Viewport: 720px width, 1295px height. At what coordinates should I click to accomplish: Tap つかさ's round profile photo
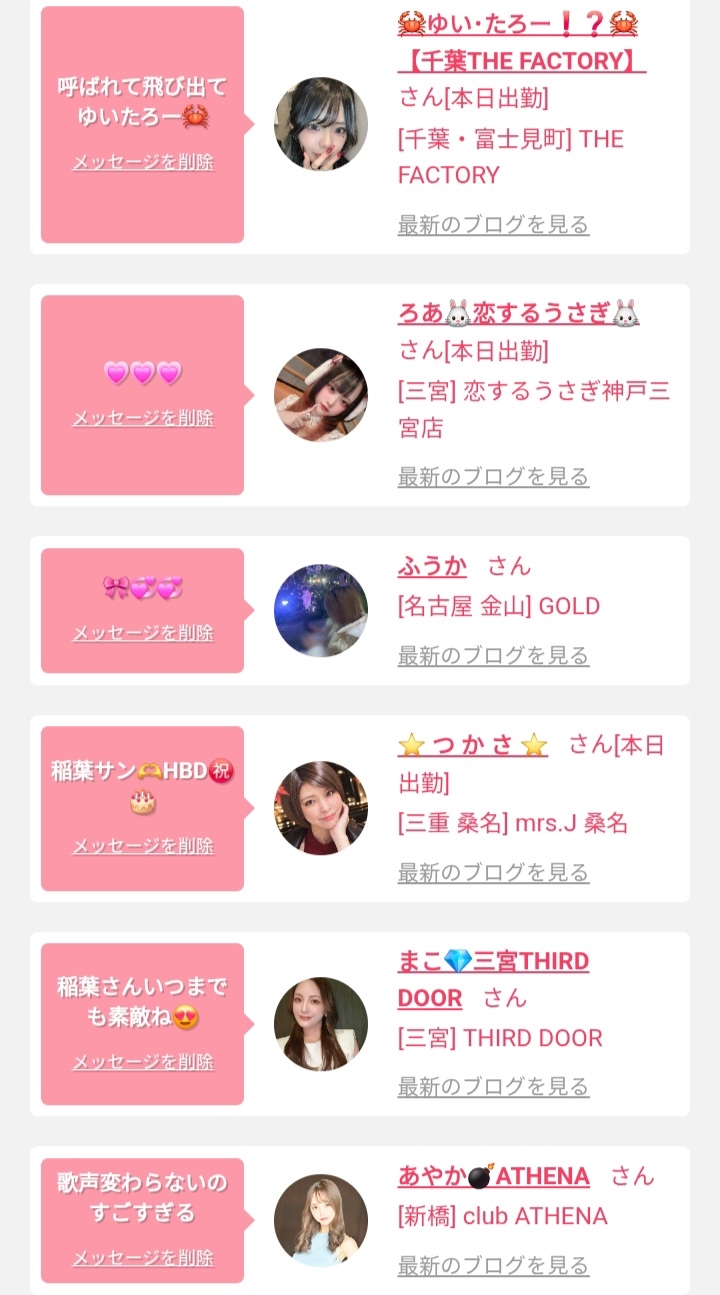pos(321,808)
